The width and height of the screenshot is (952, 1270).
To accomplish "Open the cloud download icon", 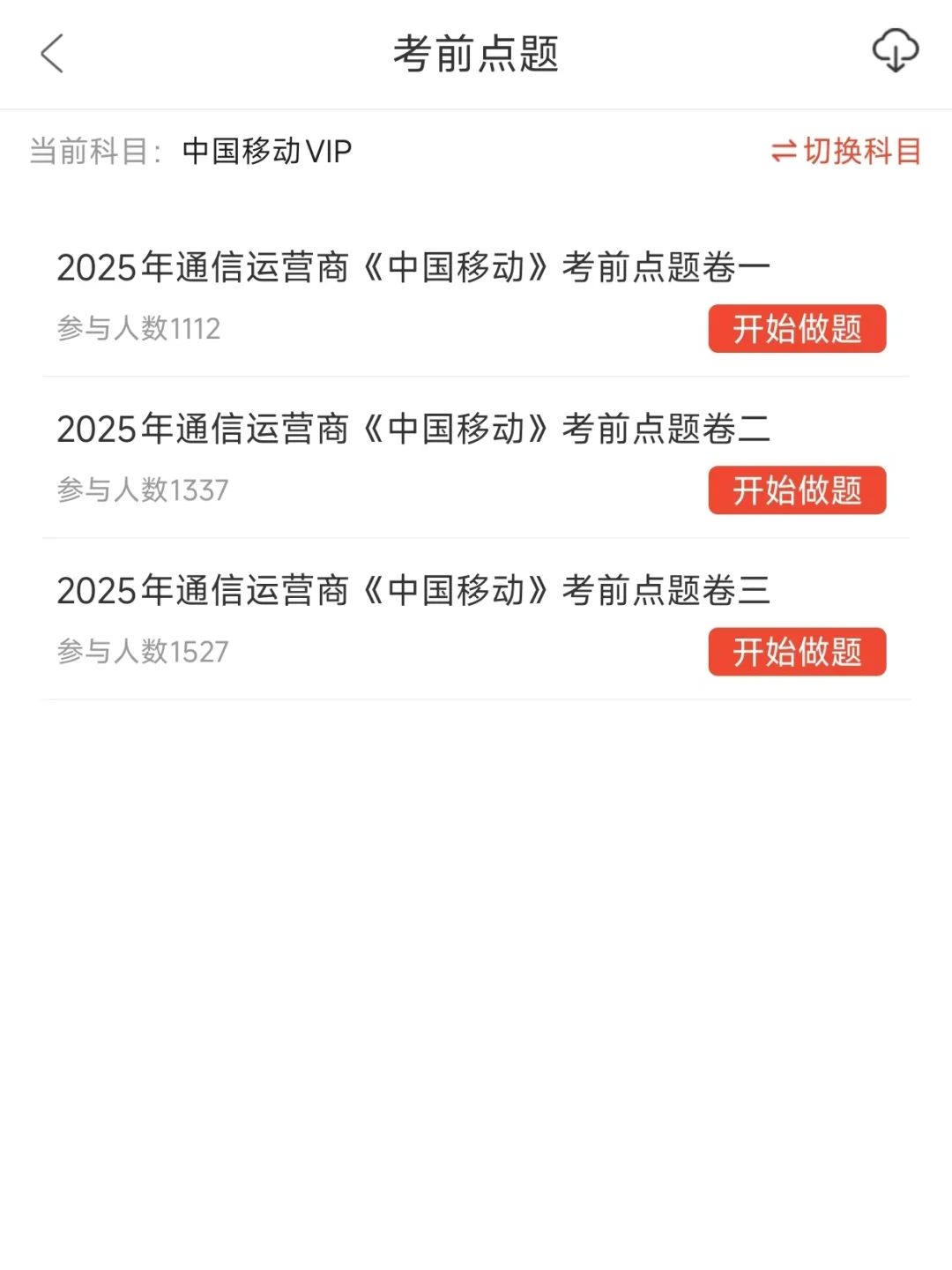I will click(x=895, y=51).
